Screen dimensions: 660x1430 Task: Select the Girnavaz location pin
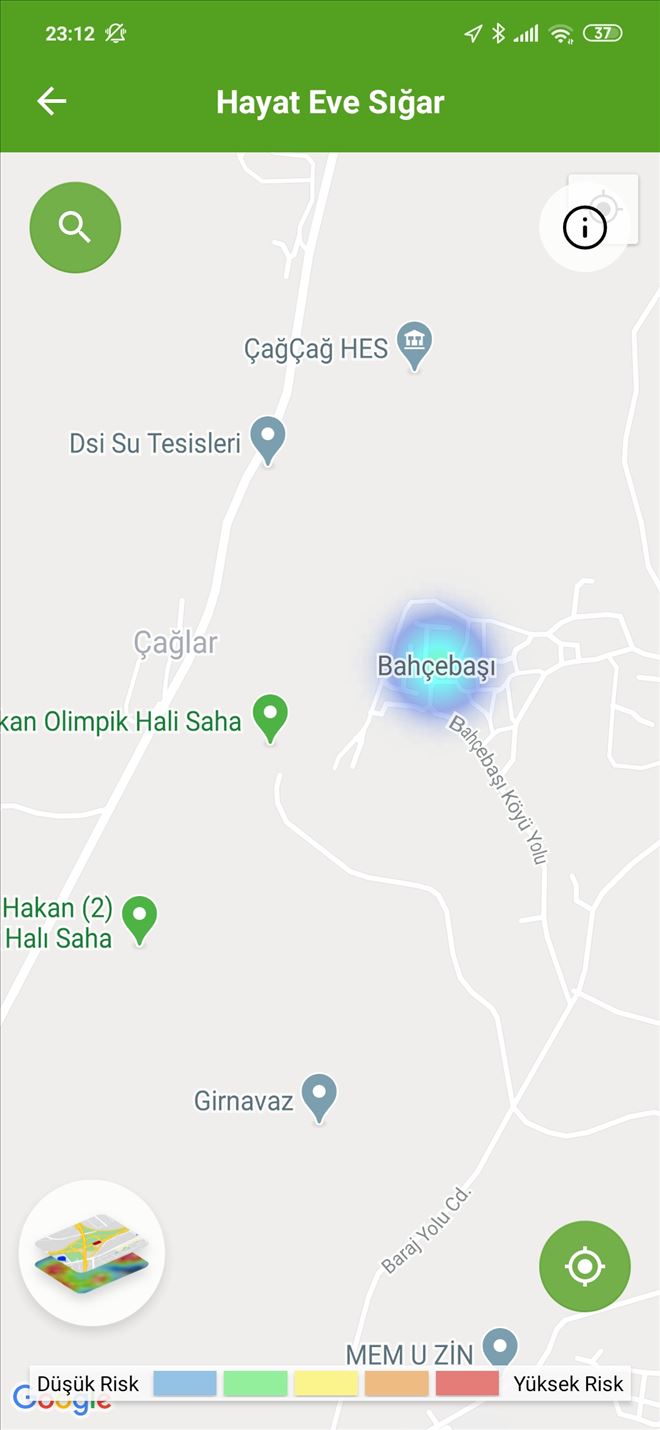[319, 1097]
